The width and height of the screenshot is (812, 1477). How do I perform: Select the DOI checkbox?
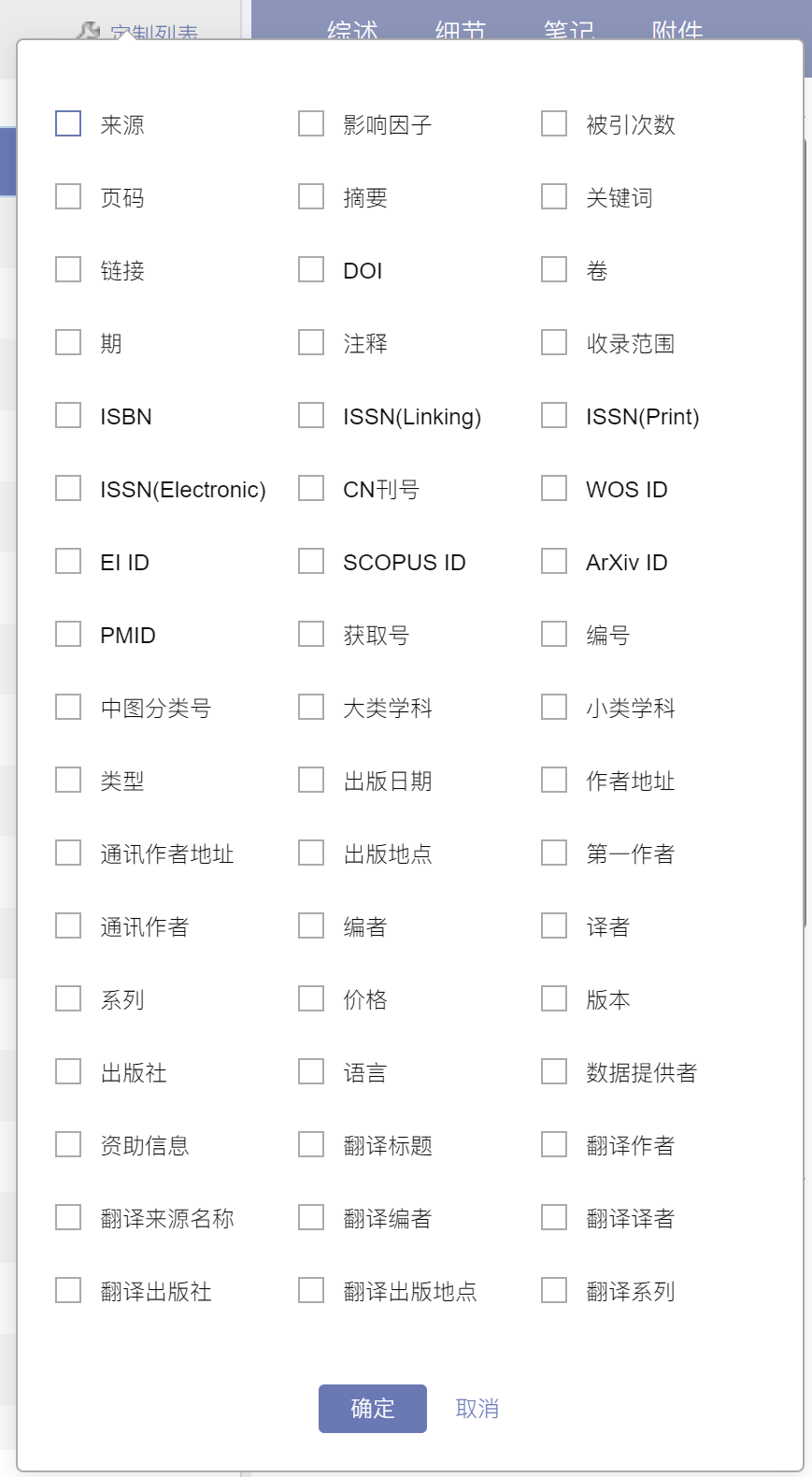(x=311, y=270)
